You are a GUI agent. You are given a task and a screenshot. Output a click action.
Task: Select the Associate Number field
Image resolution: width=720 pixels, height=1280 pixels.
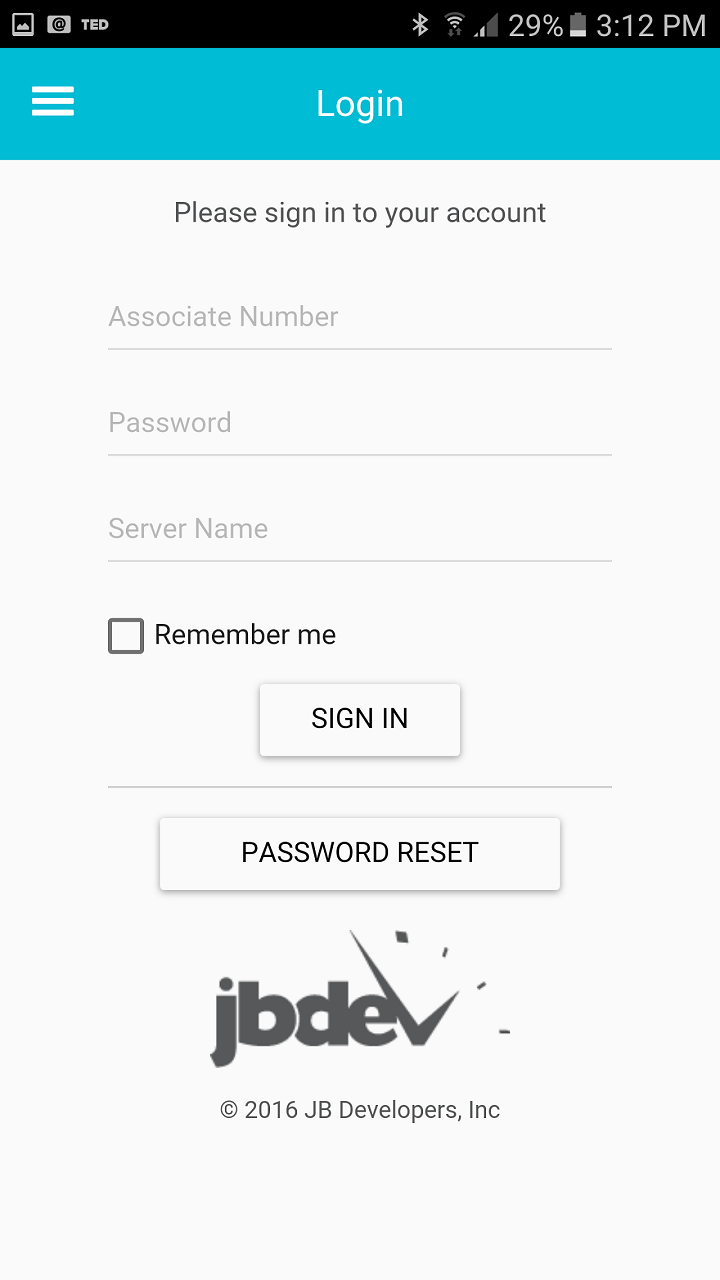point(360,317)
